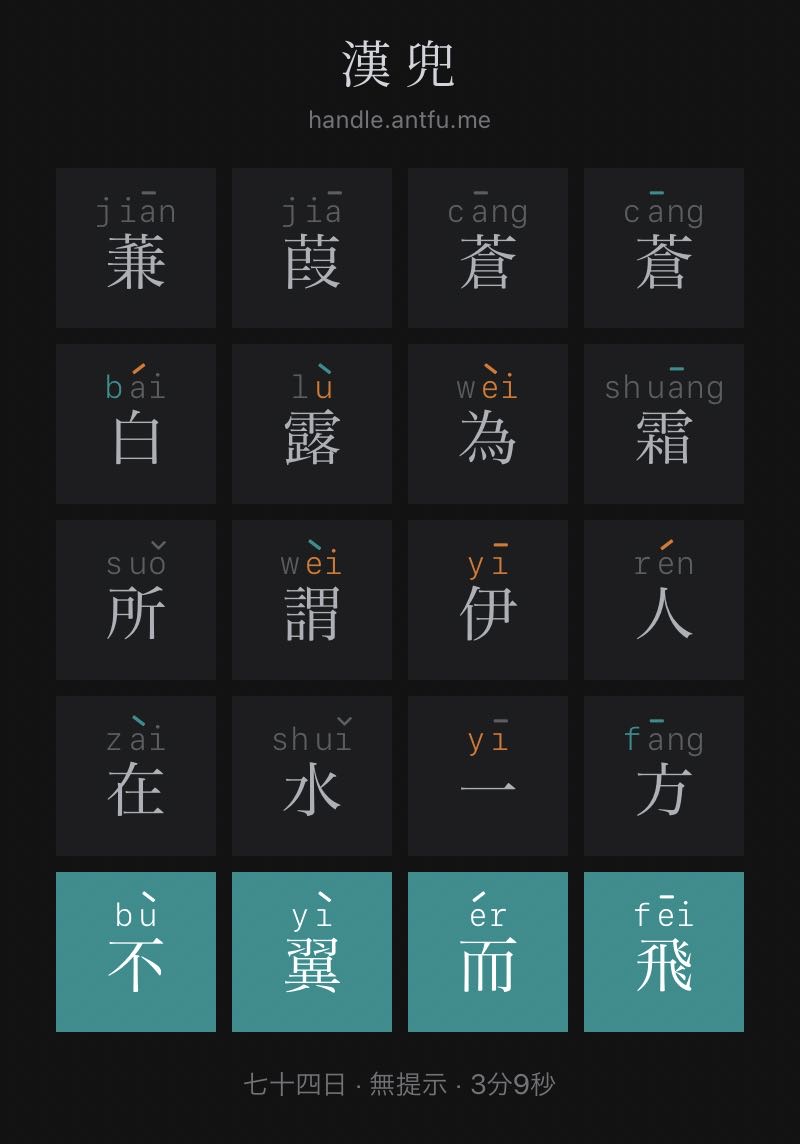Click the 伊 tile showing yī

click(487, 599)
